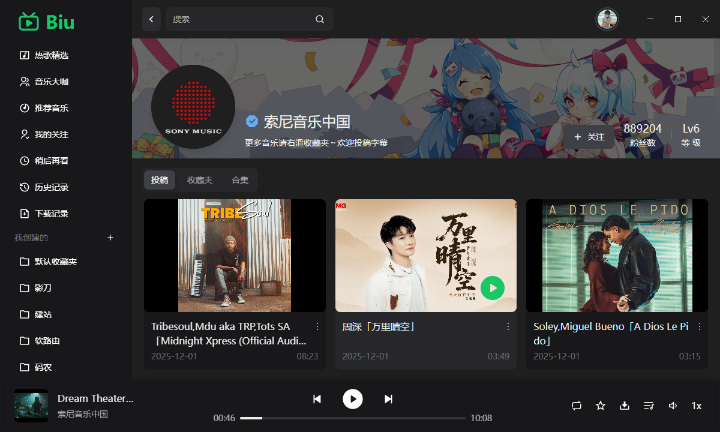The height and width of the screenshot is (432, 720).
Task: Switch to the 合集 tab
Action: click(240, 180)
